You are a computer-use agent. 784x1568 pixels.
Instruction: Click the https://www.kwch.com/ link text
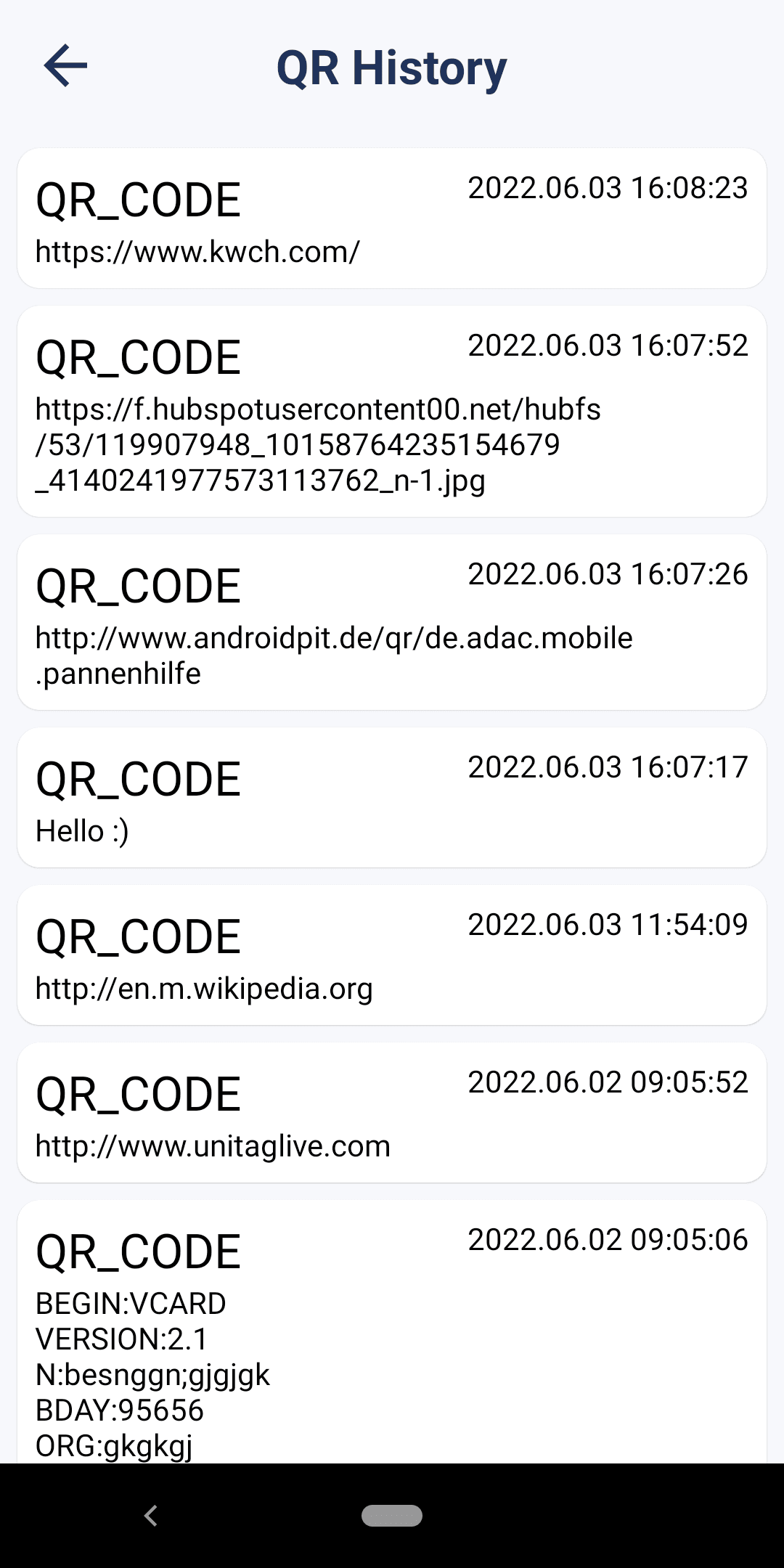tap(196, 252)
